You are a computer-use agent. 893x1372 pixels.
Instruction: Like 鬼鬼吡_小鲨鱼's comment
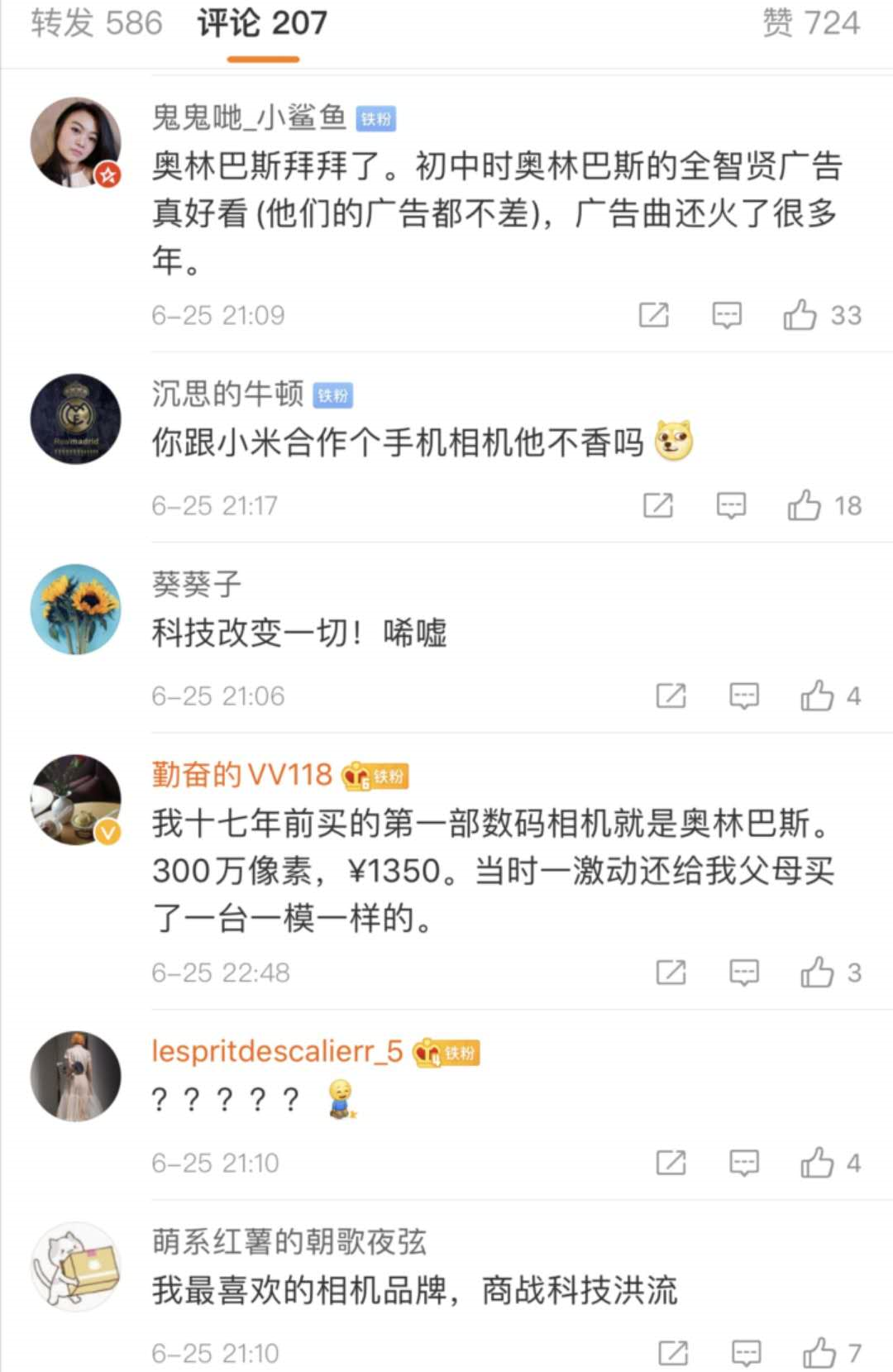coord(800,315)
